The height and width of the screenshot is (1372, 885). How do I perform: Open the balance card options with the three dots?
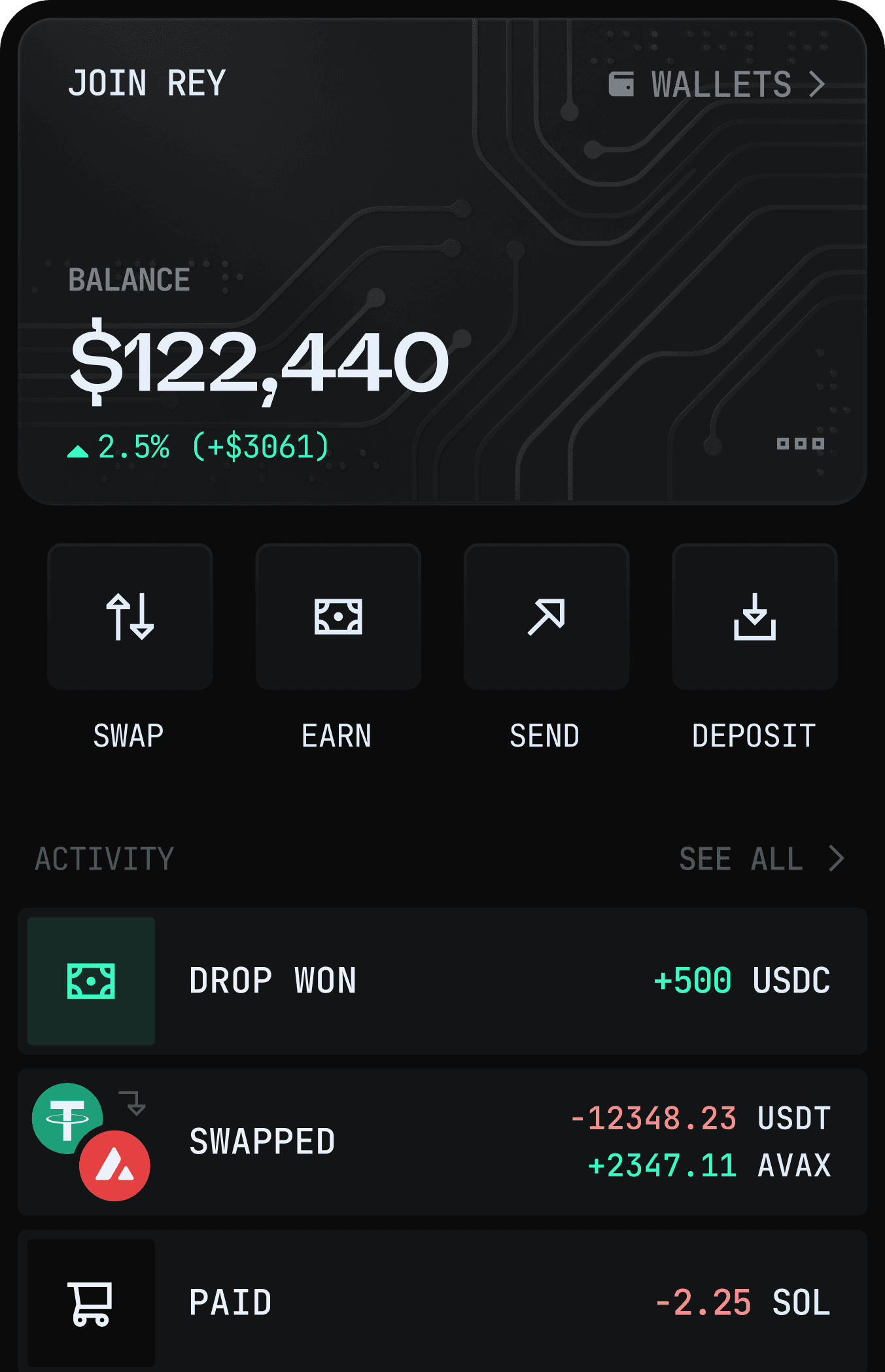point(799,444)
